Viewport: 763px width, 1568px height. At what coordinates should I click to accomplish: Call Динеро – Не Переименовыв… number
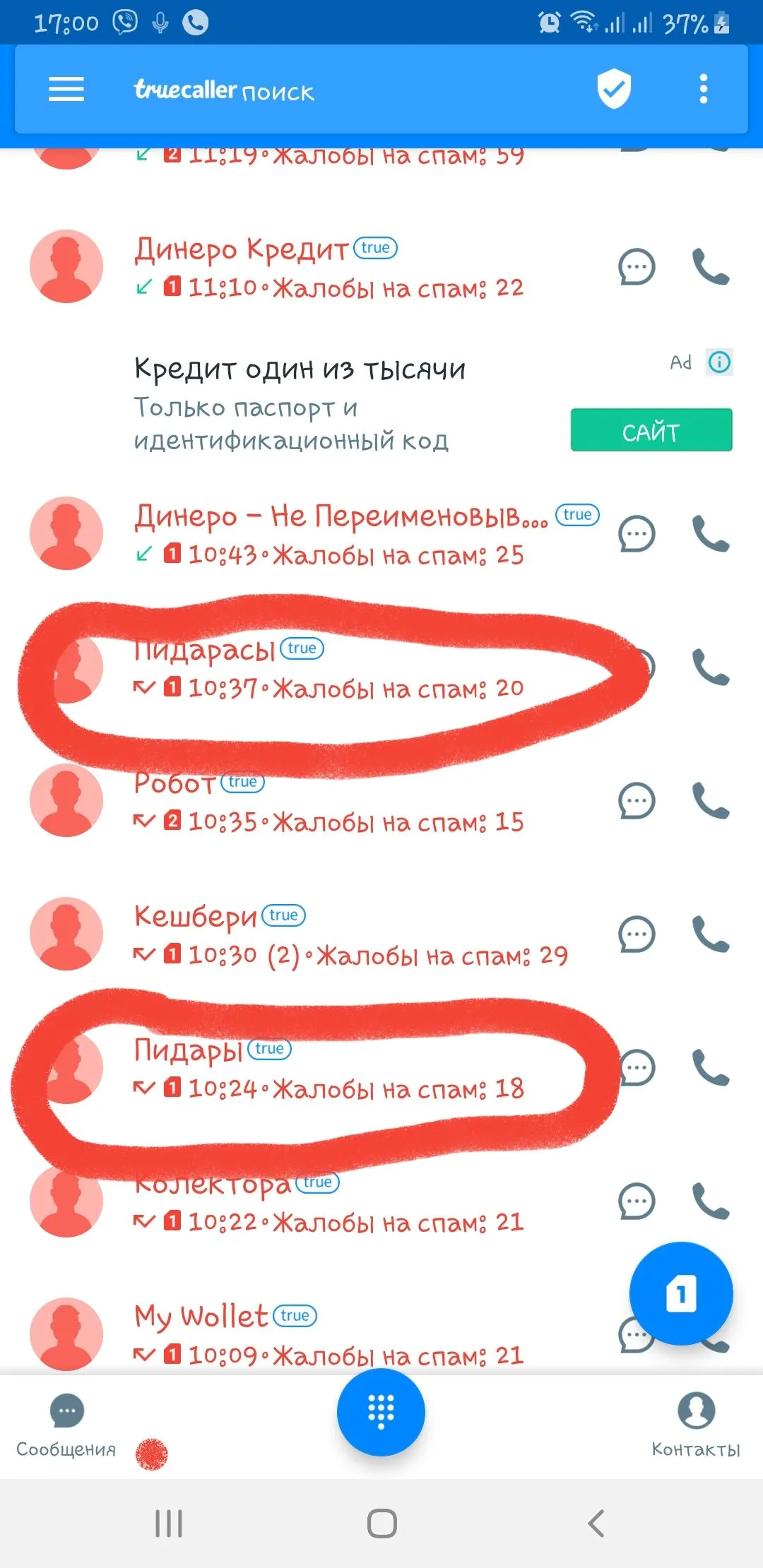click(x=710, y=534)
